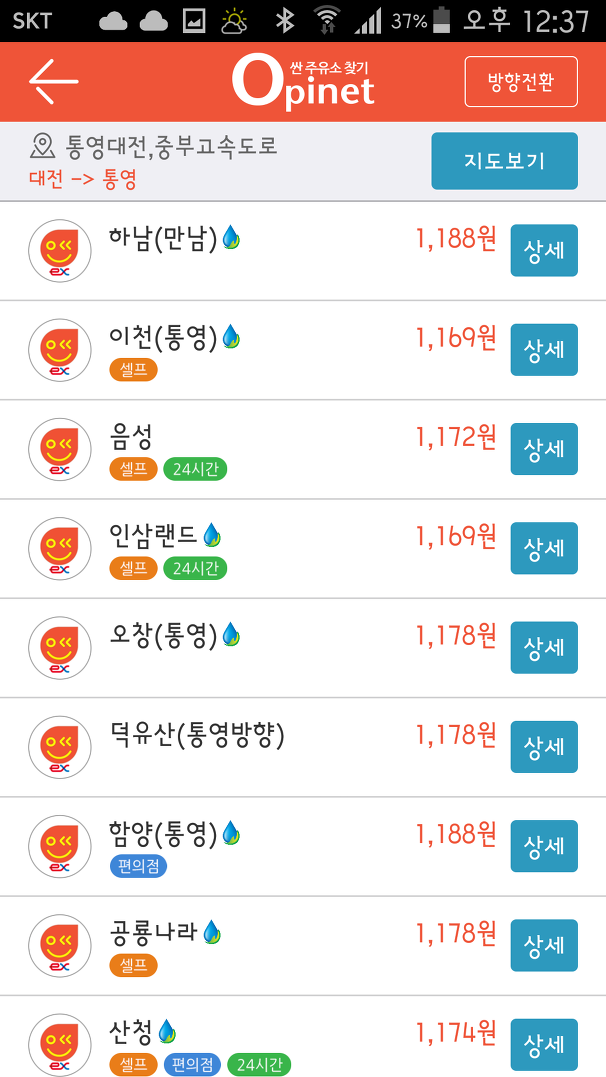The width and height of the screenshot is (606, 1077).
Task: Go back using the arrow icon
Action: (x=54, y=81)
